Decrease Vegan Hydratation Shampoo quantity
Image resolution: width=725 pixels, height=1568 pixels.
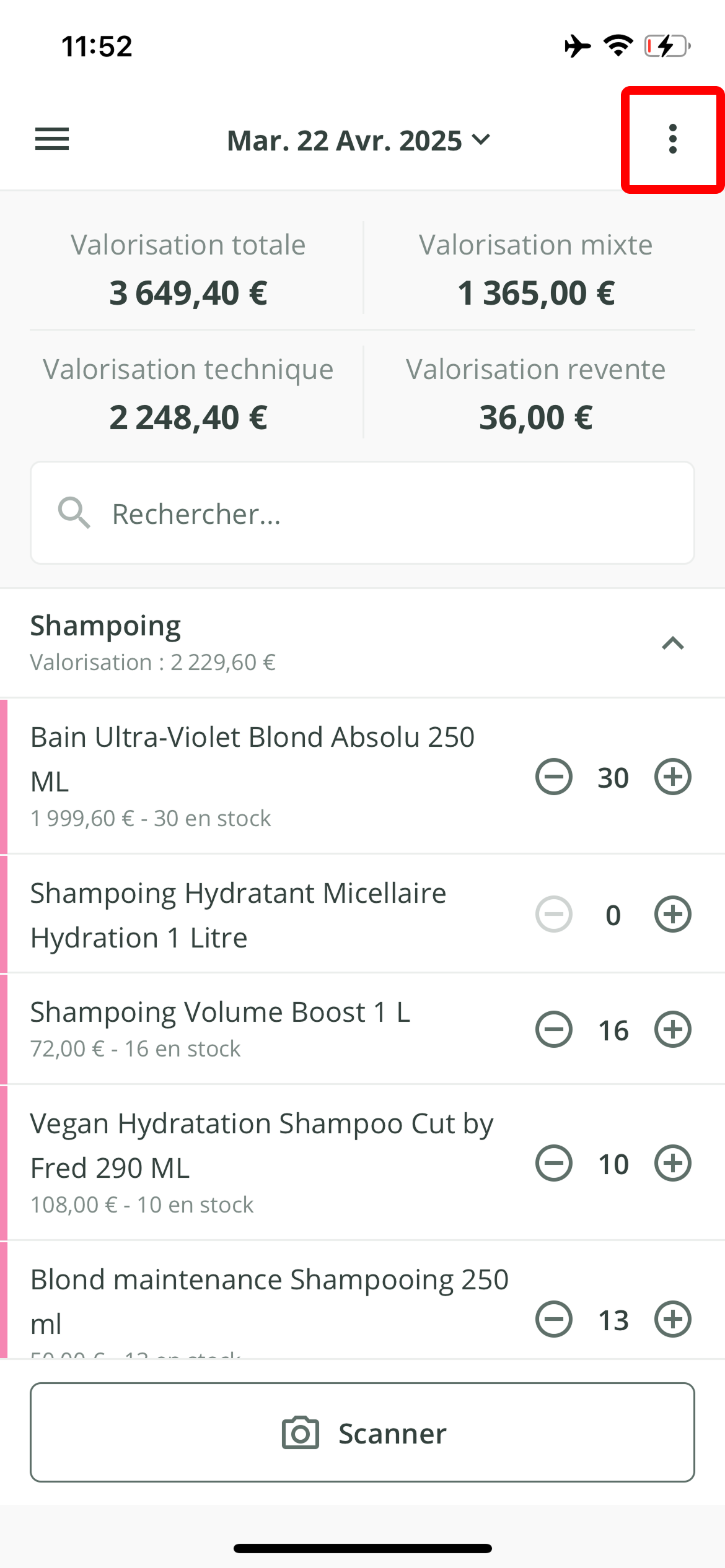554,1163
